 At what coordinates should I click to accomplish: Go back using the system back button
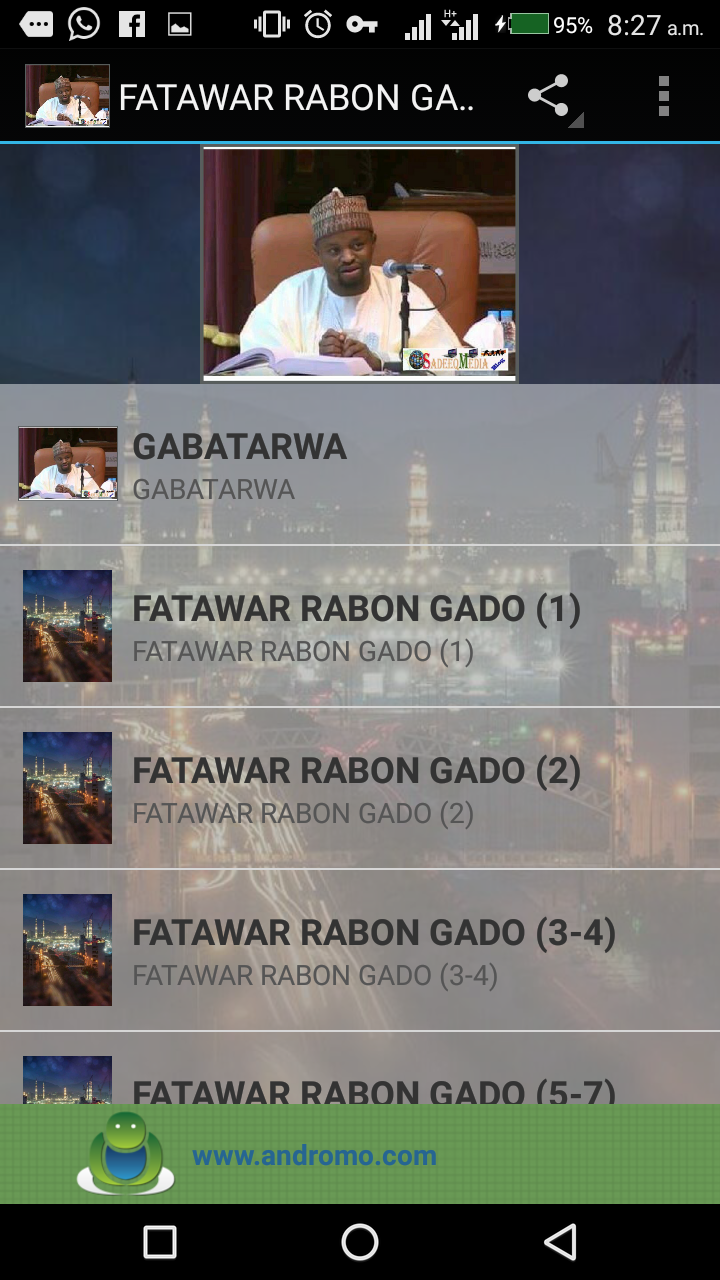[560, 1242]
